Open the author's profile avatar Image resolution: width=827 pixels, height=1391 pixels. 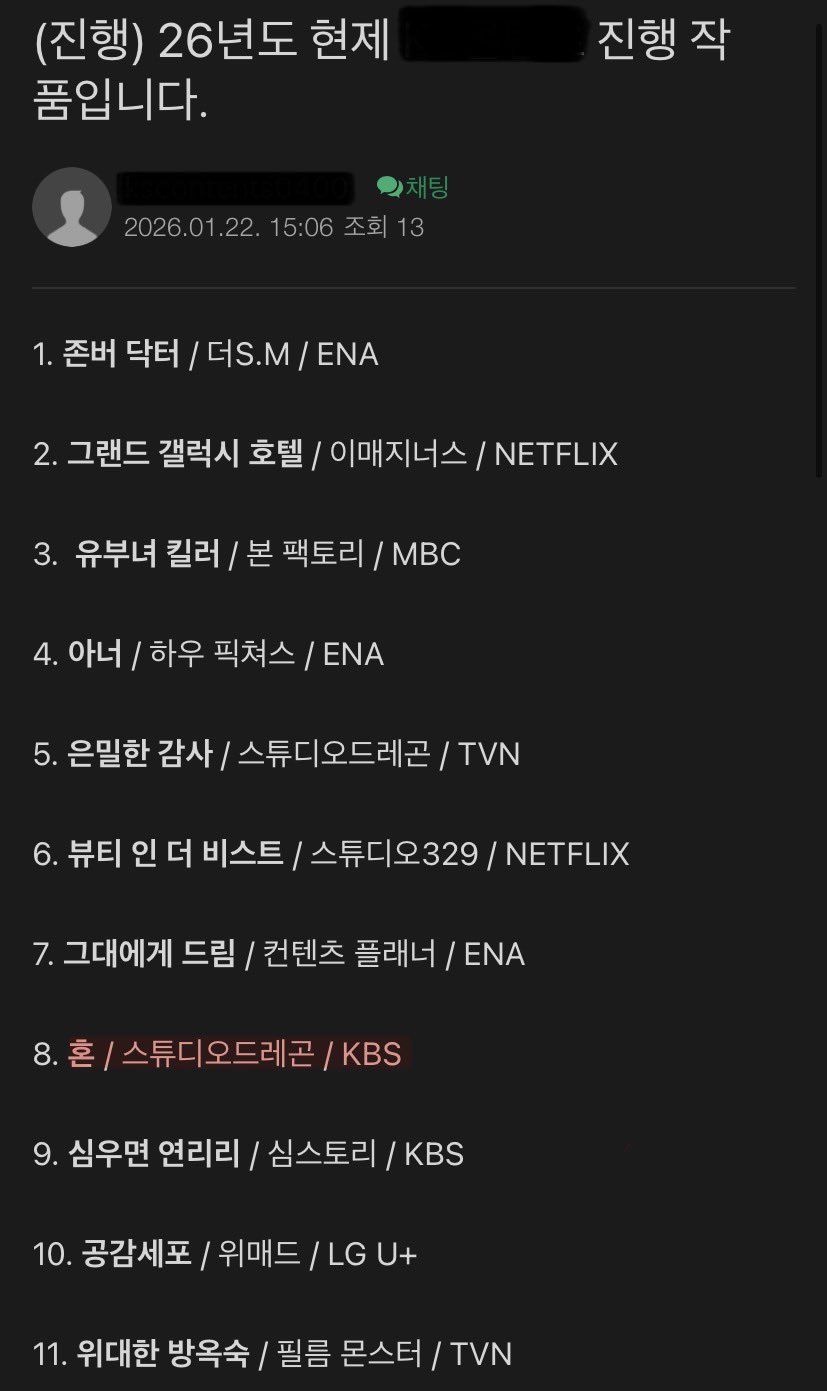pos(72,207)
